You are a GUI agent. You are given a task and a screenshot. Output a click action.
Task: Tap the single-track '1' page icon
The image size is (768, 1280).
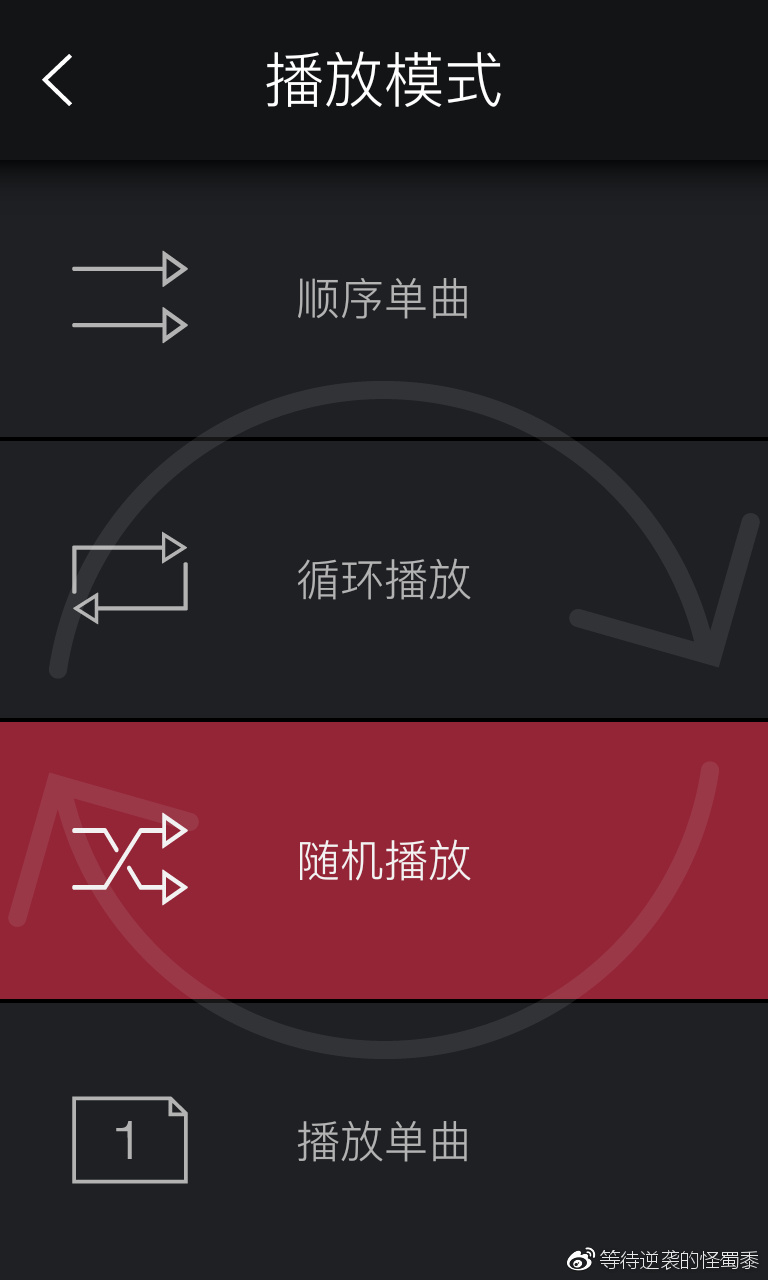click(x=128, y=1140)
